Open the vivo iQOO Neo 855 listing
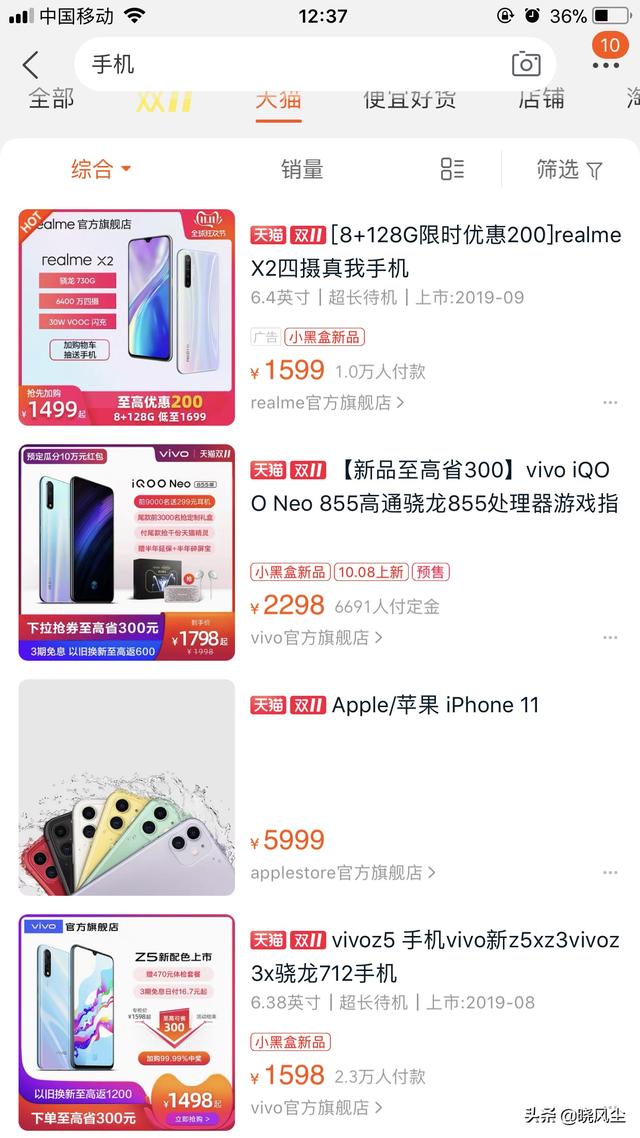The width and height of the screenshot is (640, 1138). (436, 487)
